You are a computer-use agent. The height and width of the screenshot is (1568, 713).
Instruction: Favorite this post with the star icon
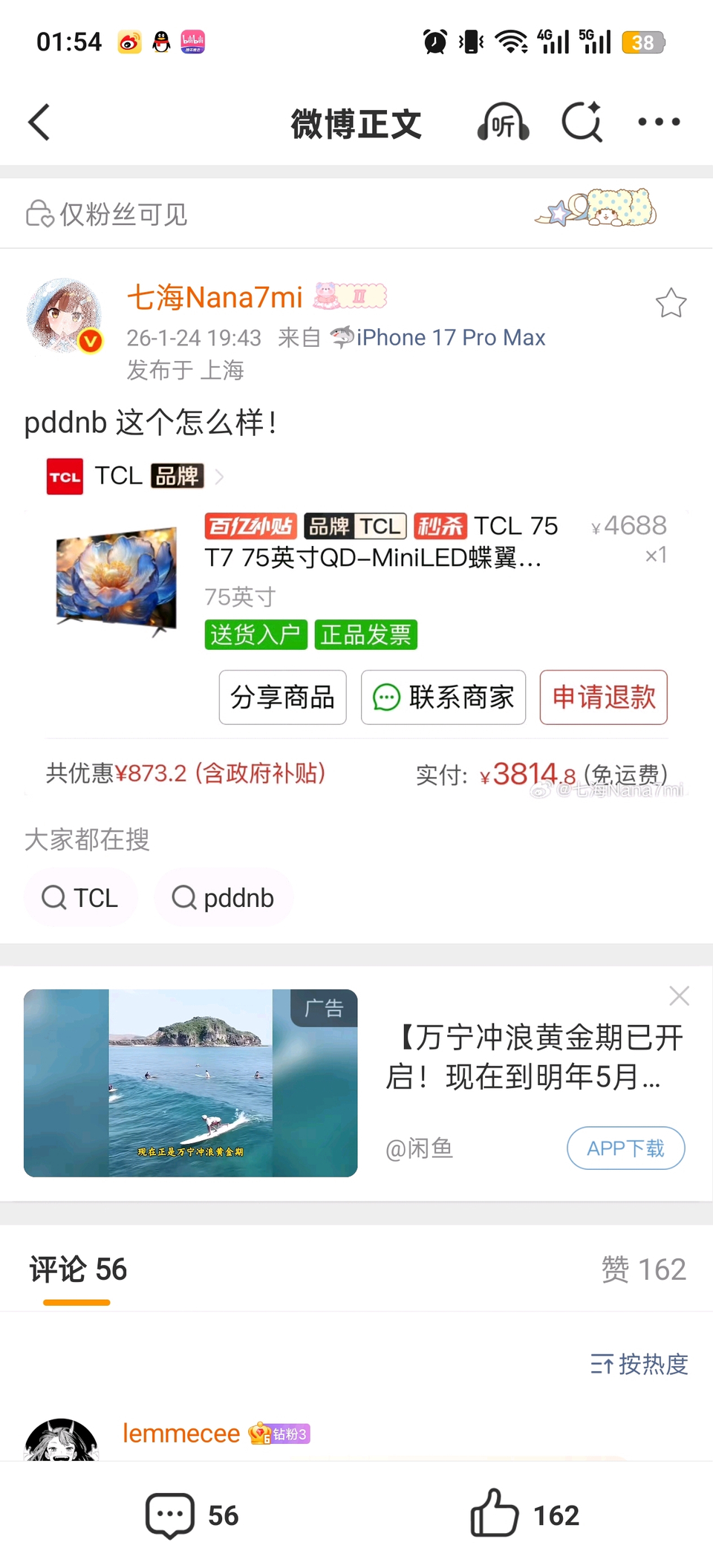[x=671, y=303]
